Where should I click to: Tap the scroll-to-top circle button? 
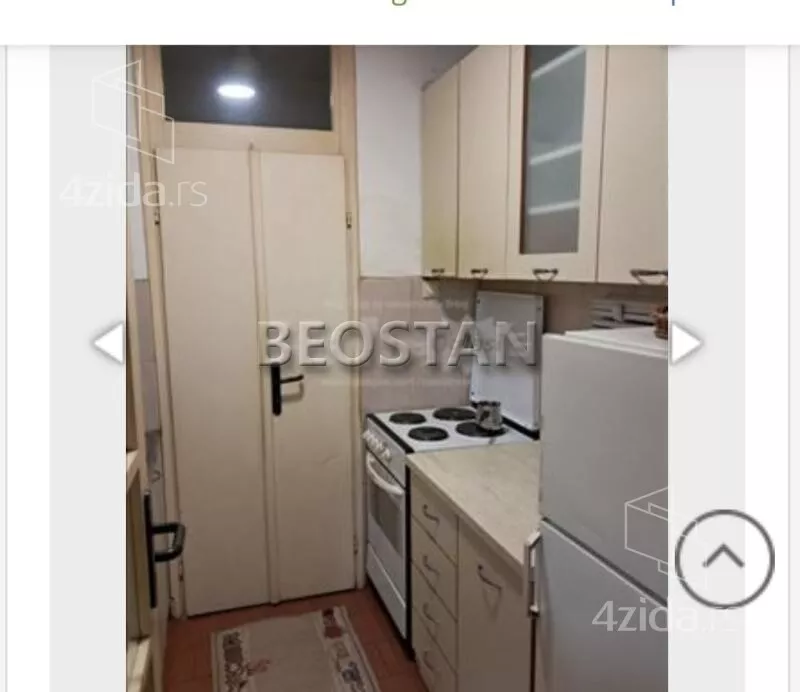[x=724, y=559]
